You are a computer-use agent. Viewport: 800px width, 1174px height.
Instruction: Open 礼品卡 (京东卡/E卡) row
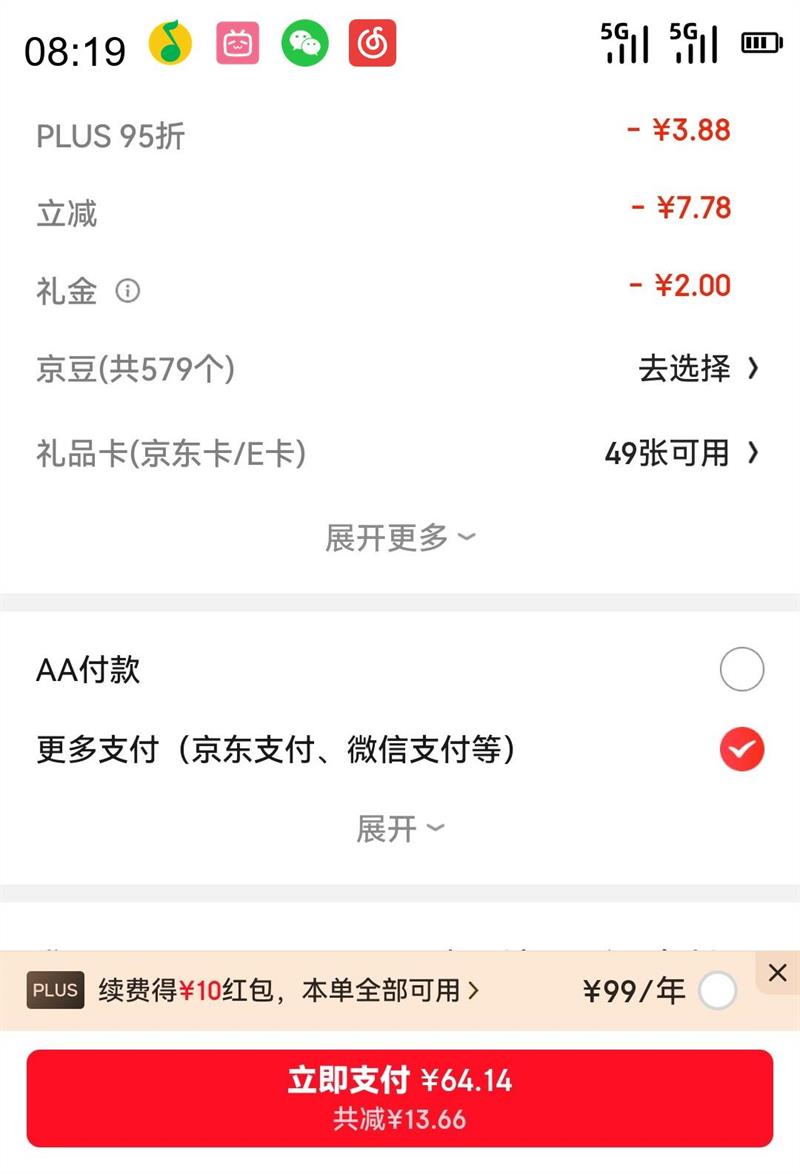coord(682,453)
